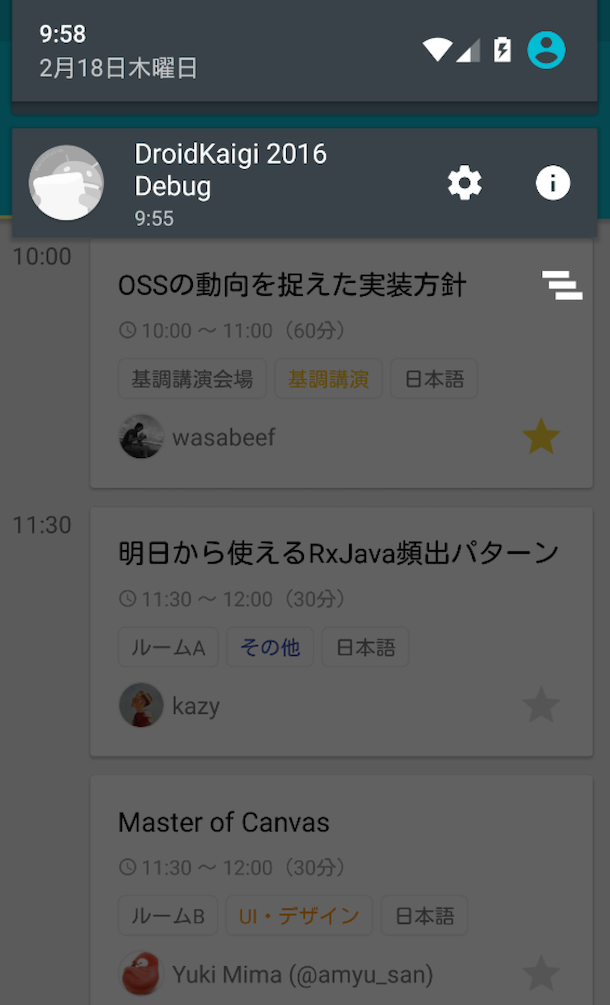
Task: Open the DroidKaigi 2016 Debug notification
Action: pos(250,183)
